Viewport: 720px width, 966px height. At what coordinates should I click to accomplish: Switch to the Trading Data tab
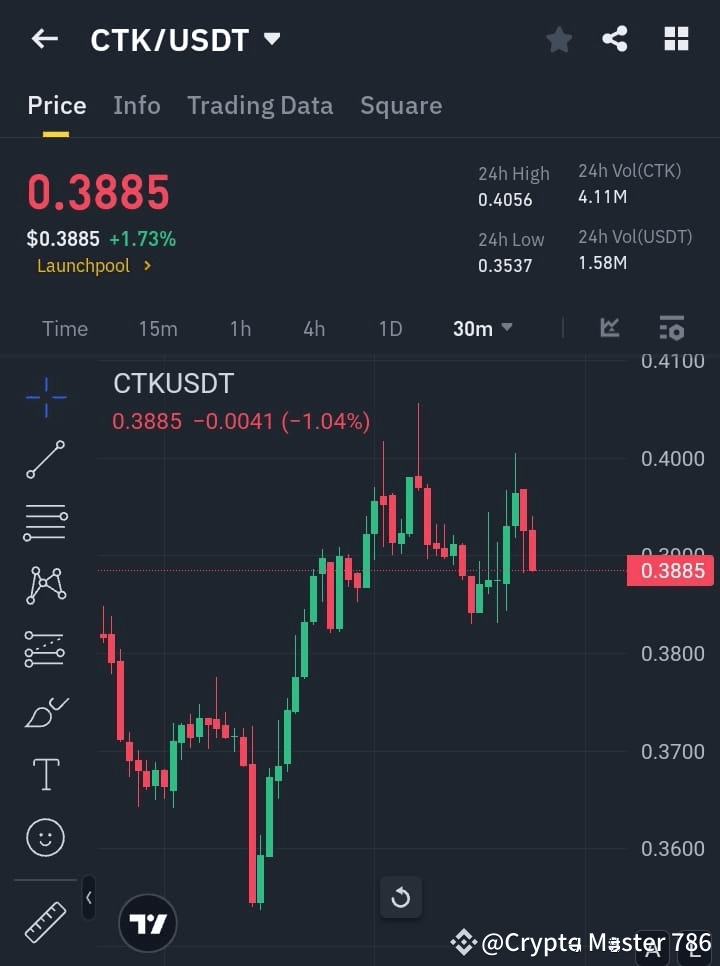[260, 105]
